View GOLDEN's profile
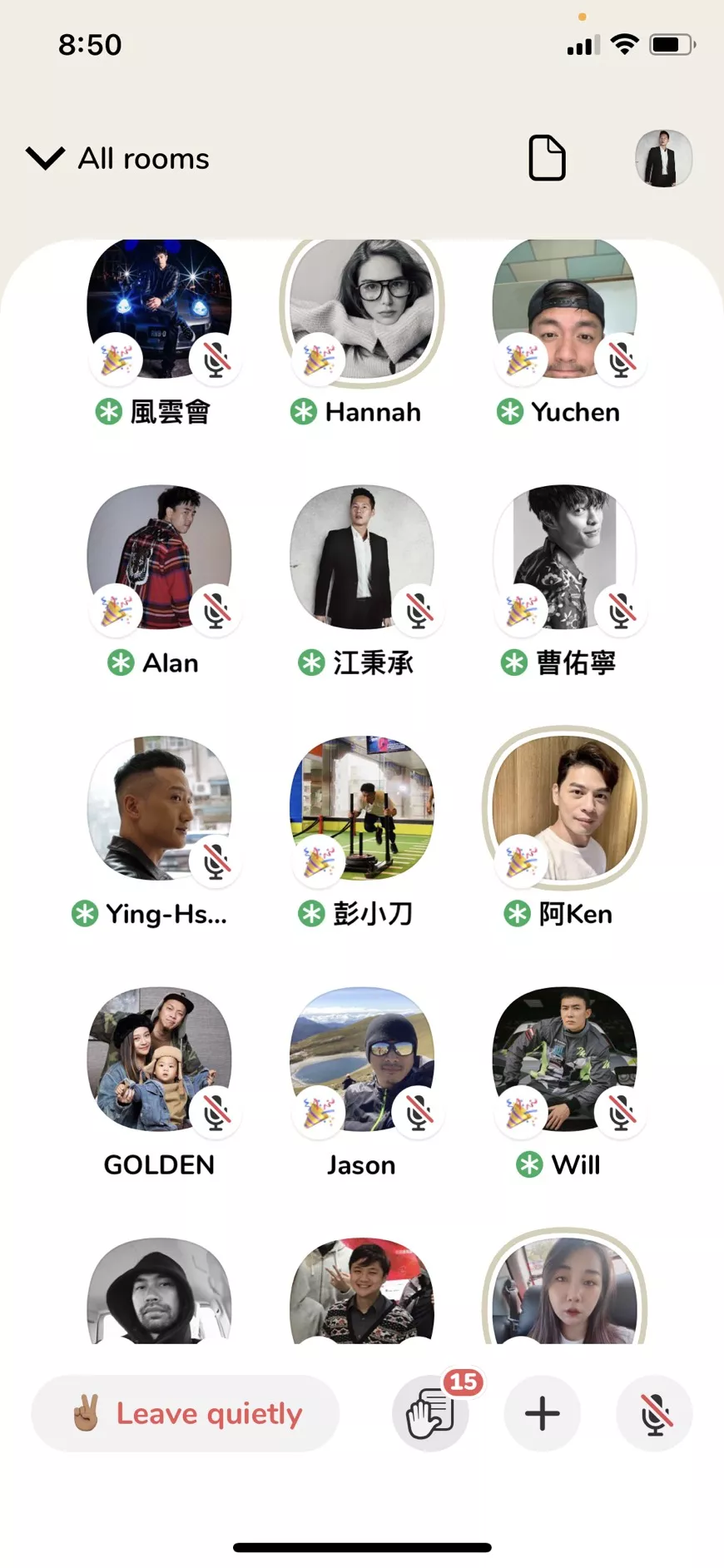724x1568 pixels. 159,1059
